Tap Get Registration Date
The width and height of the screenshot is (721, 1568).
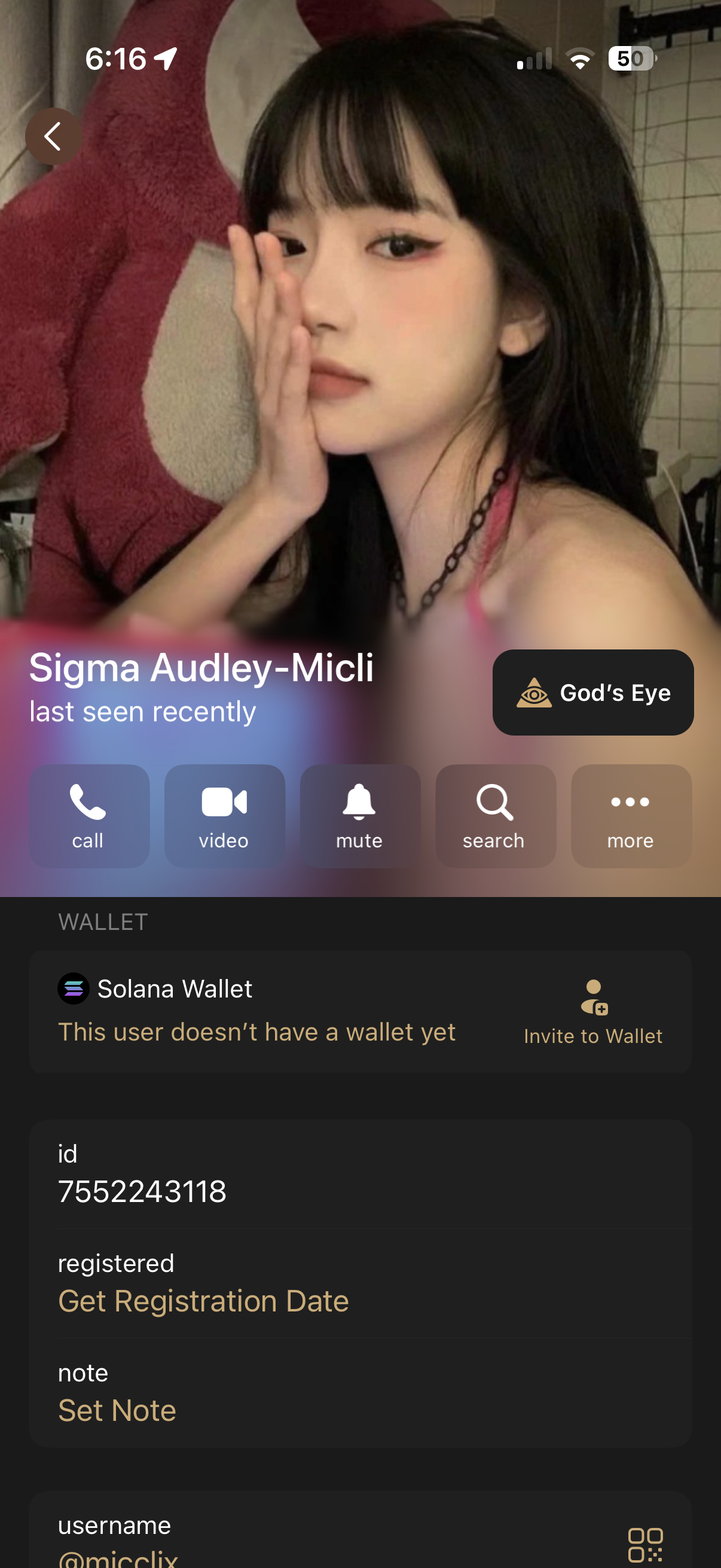pos(203,1301)
